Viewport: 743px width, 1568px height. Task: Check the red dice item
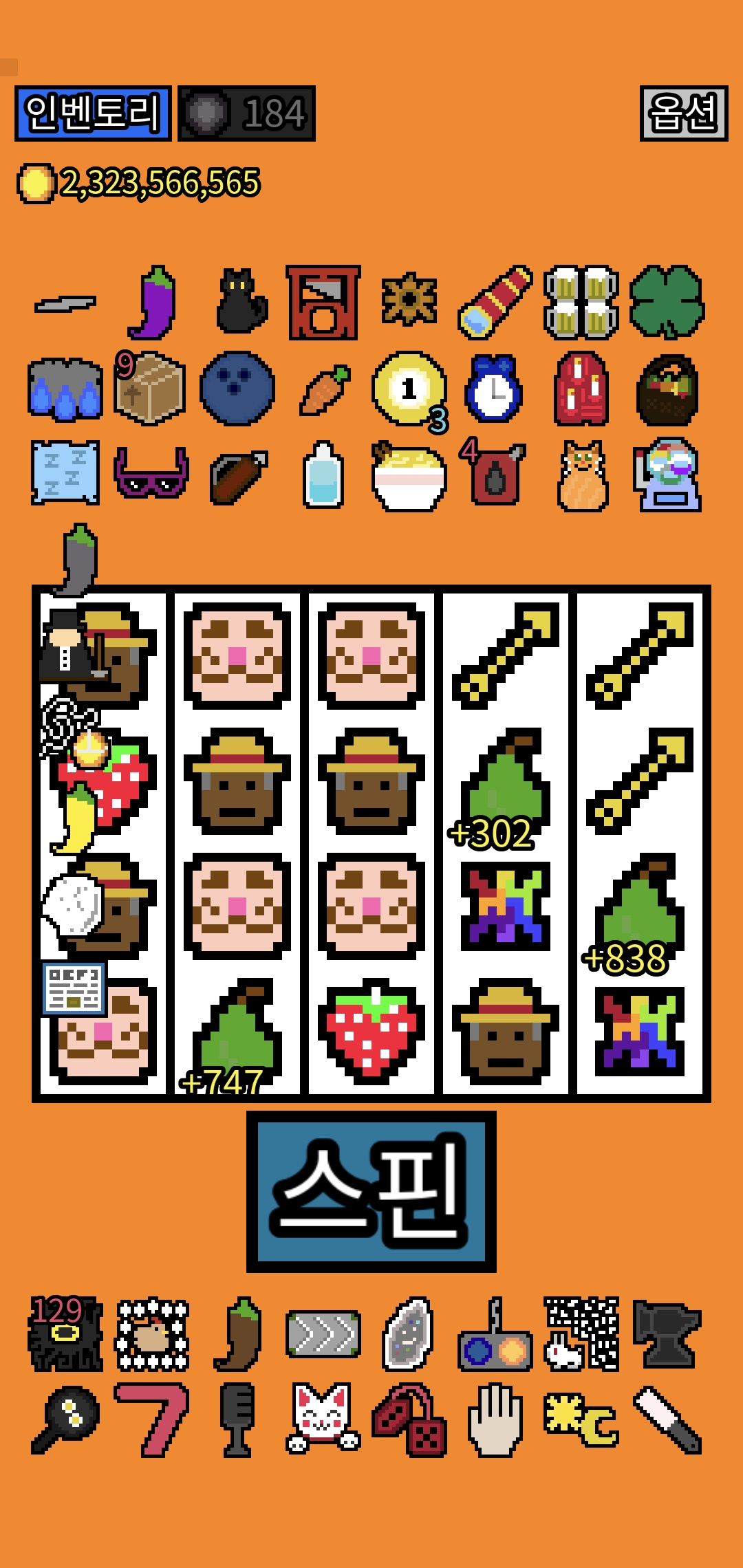click(x=410, y=1419)
